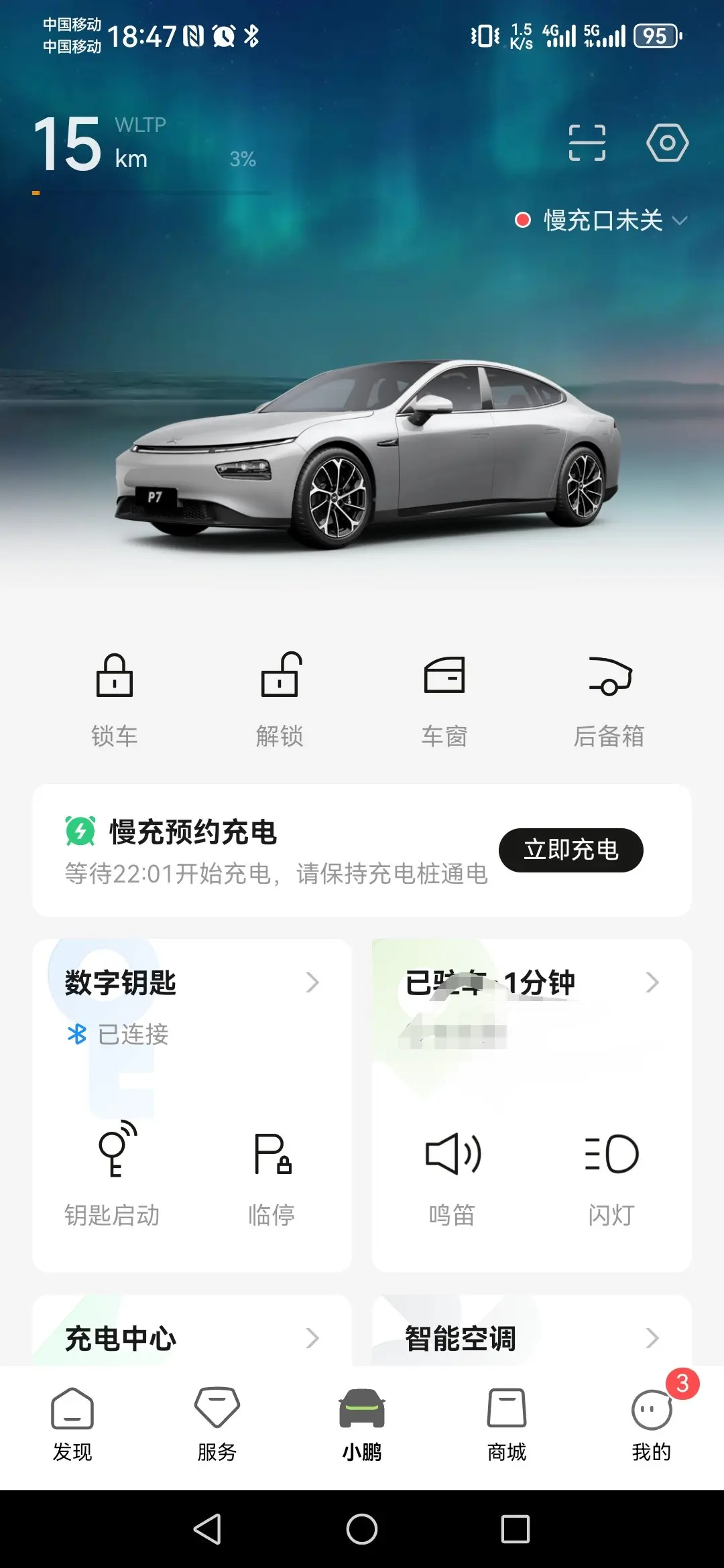Tap 锁车 to lock the car
Screen dimensions: 724x1568
[x=115, y=698]
